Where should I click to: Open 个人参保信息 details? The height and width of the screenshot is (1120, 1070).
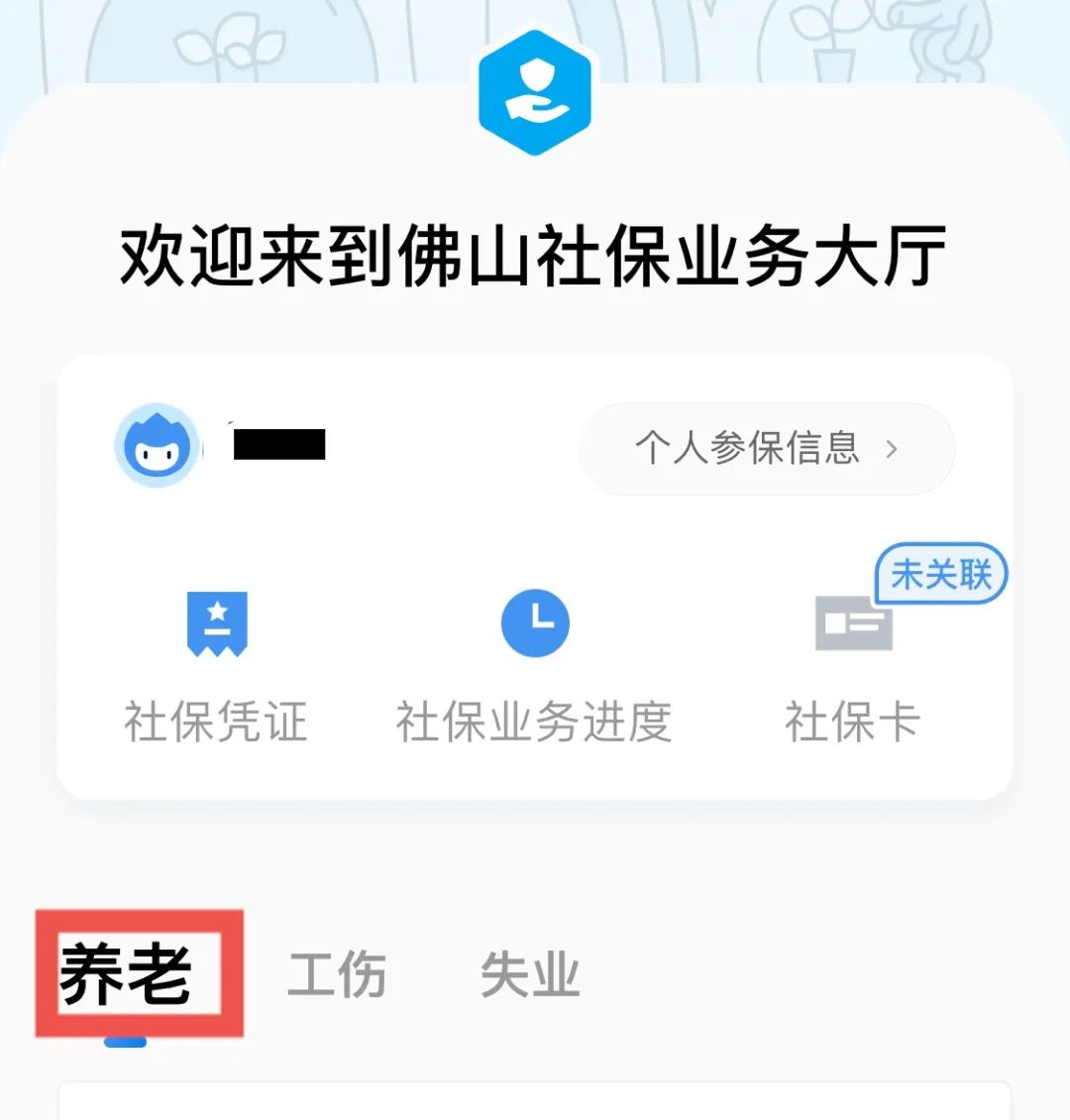pyautogui.click(x=766, y=449)
